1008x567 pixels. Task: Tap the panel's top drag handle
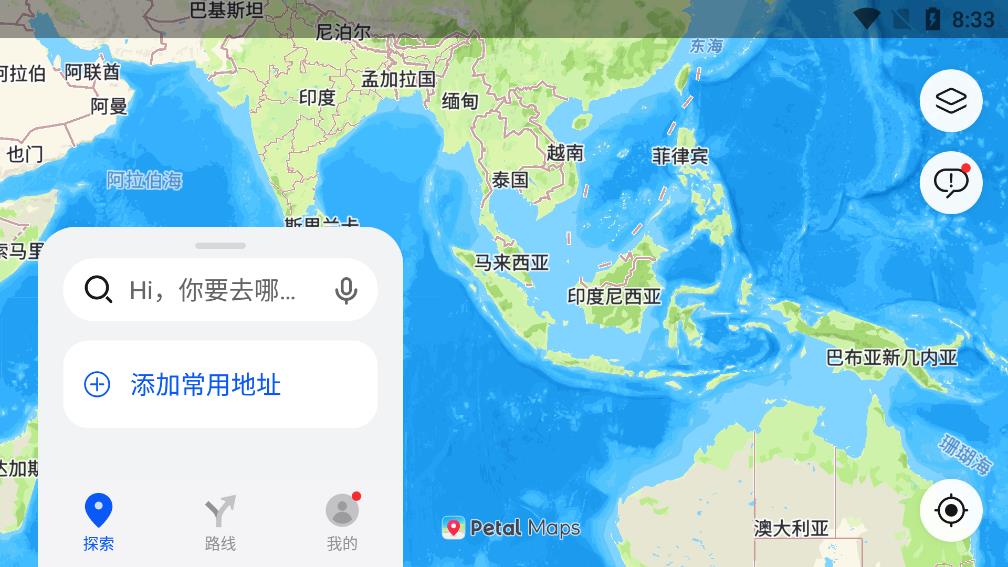[220, 245]
